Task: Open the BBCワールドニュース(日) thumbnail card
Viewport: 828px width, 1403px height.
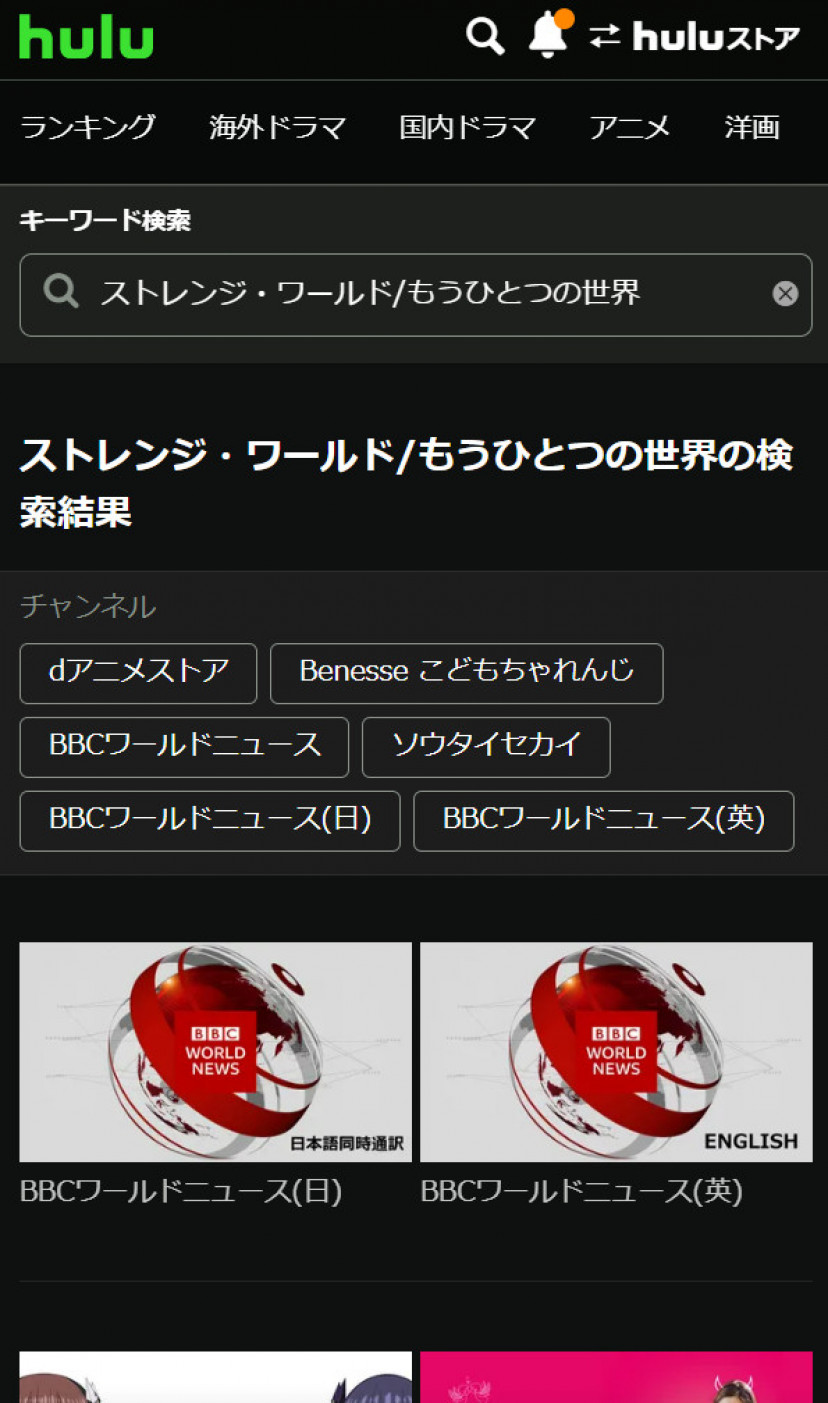Action: coord(215,1052)
